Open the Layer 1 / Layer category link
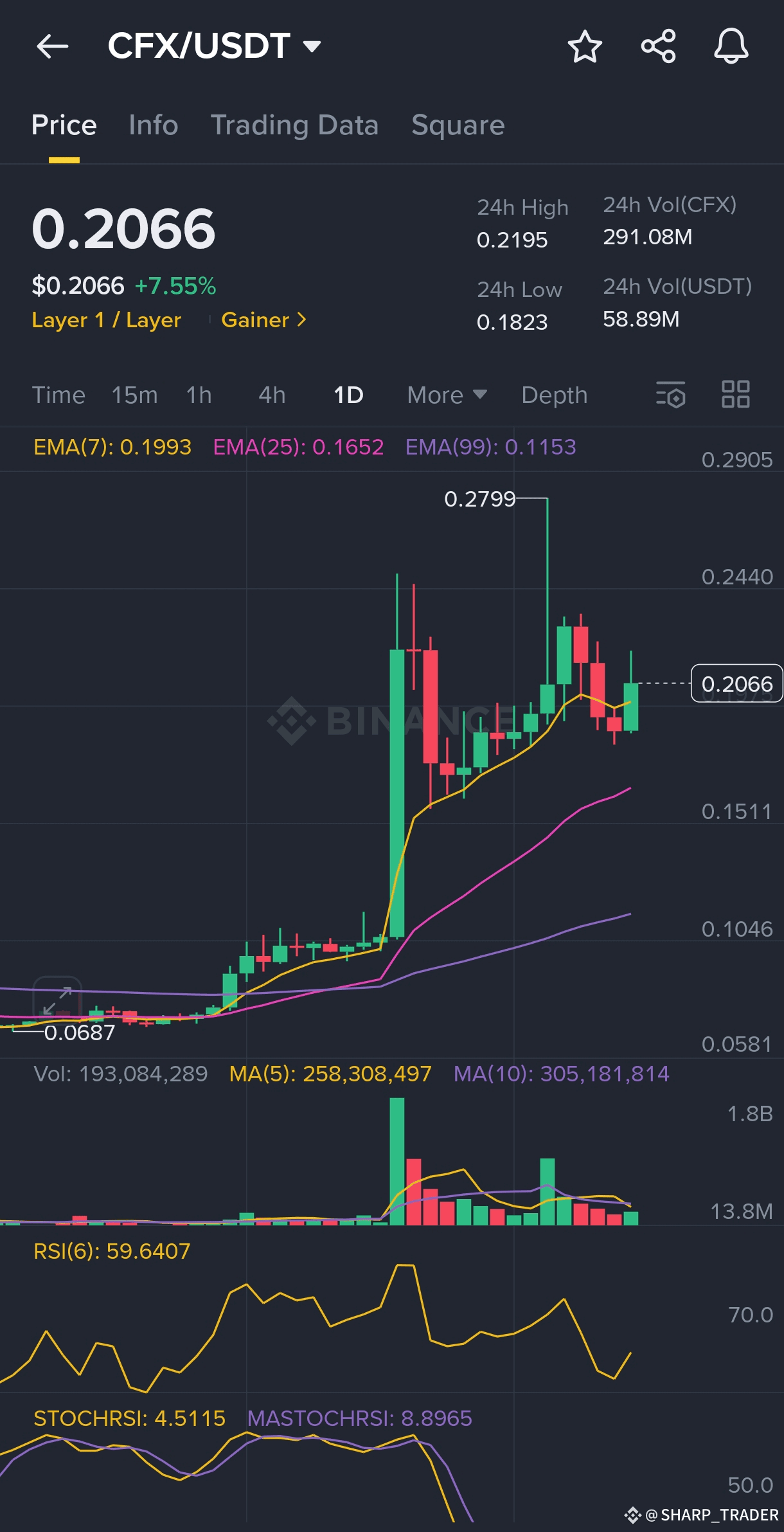This screenshot has width=784, height=1532. pos(107,320)
